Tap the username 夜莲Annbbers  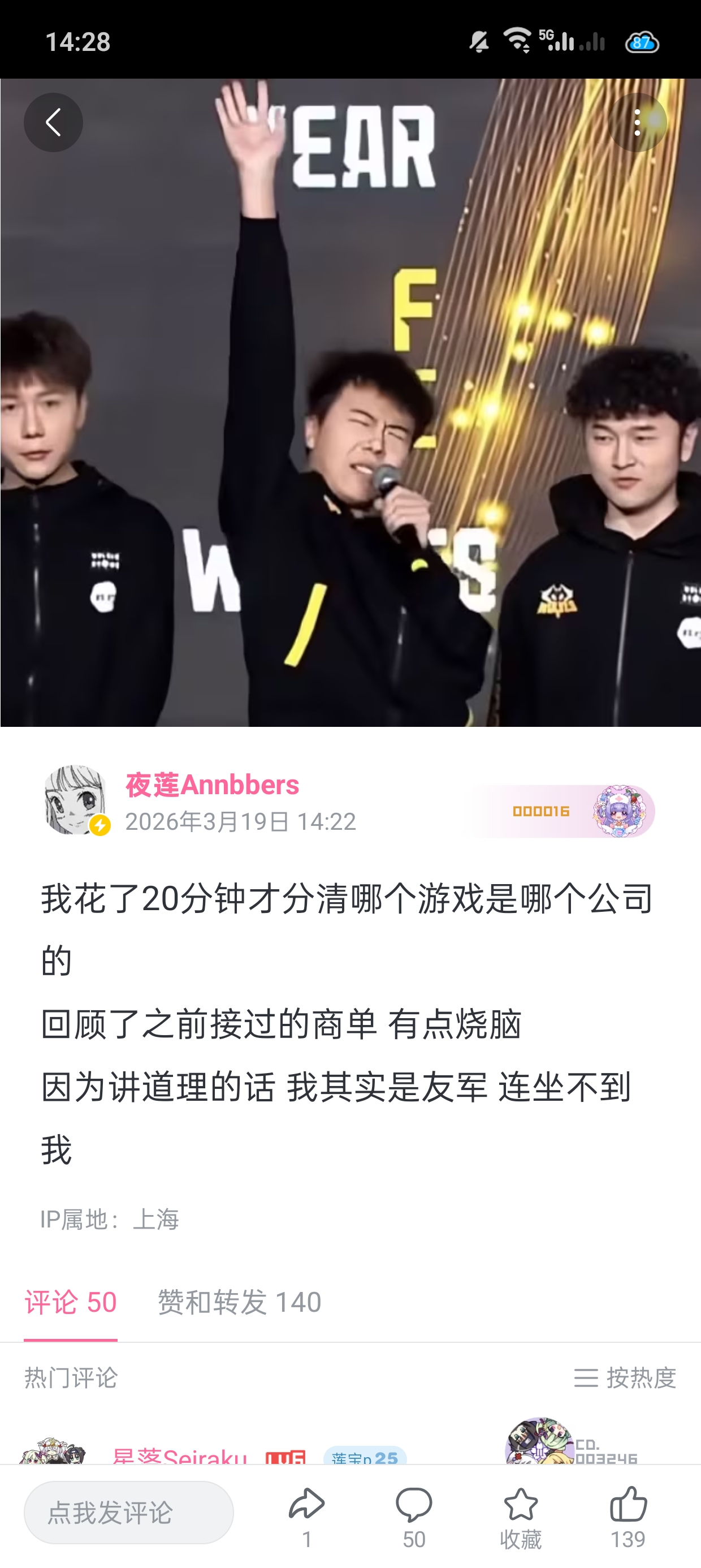click(212, 785)
